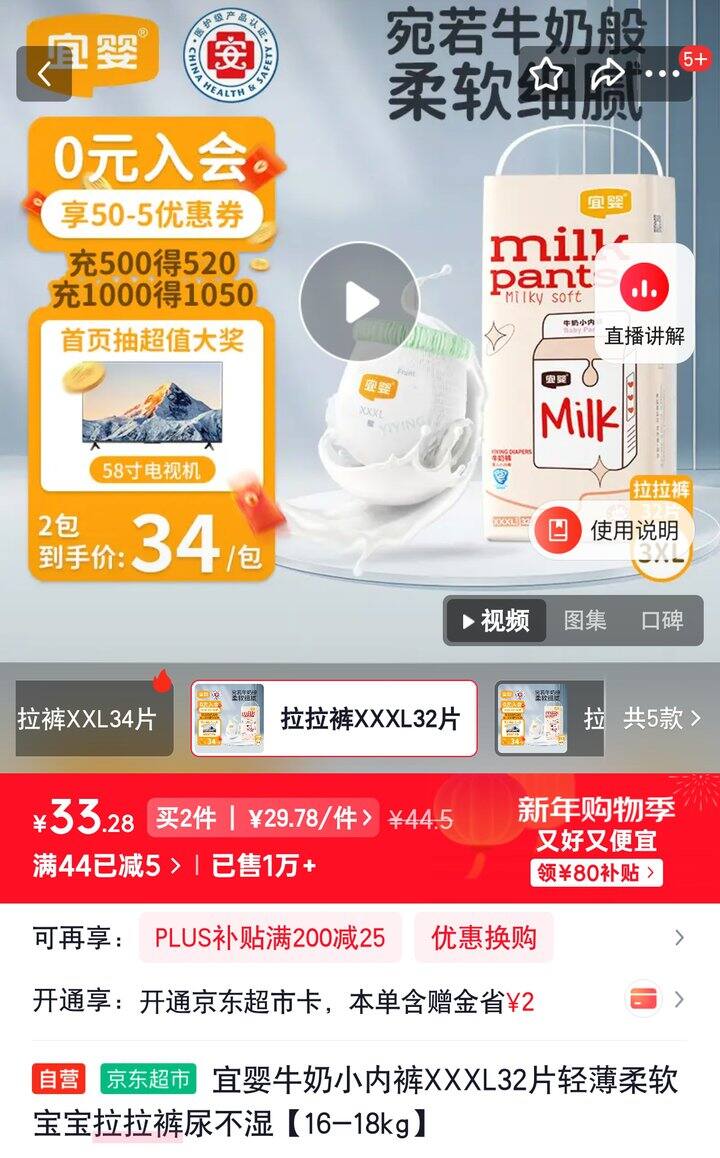Image resolution: width=720 pixels, height=1158 pixels.
Task: Switch to the 口碑 tab
Action: click(662, 621)
